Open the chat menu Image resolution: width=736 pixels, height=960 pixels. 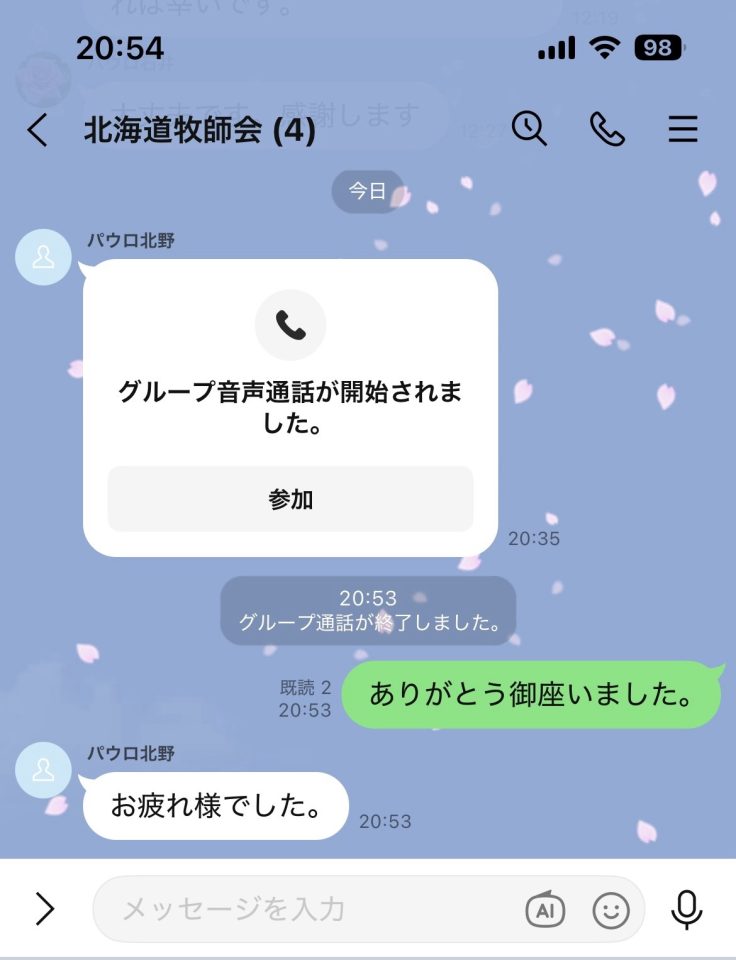pos(683,129)
